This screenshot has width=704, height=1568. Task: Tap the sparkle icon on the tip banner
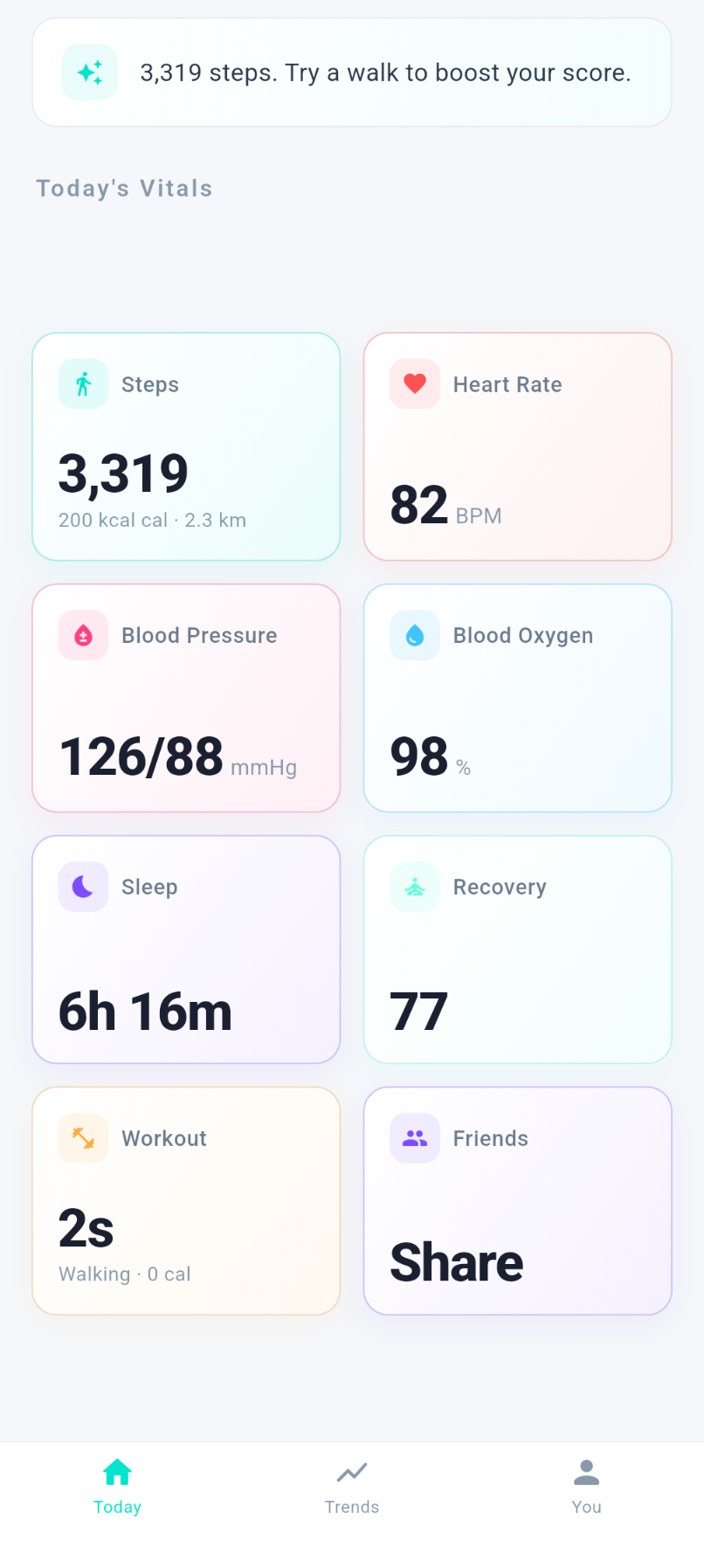[89, 73]
